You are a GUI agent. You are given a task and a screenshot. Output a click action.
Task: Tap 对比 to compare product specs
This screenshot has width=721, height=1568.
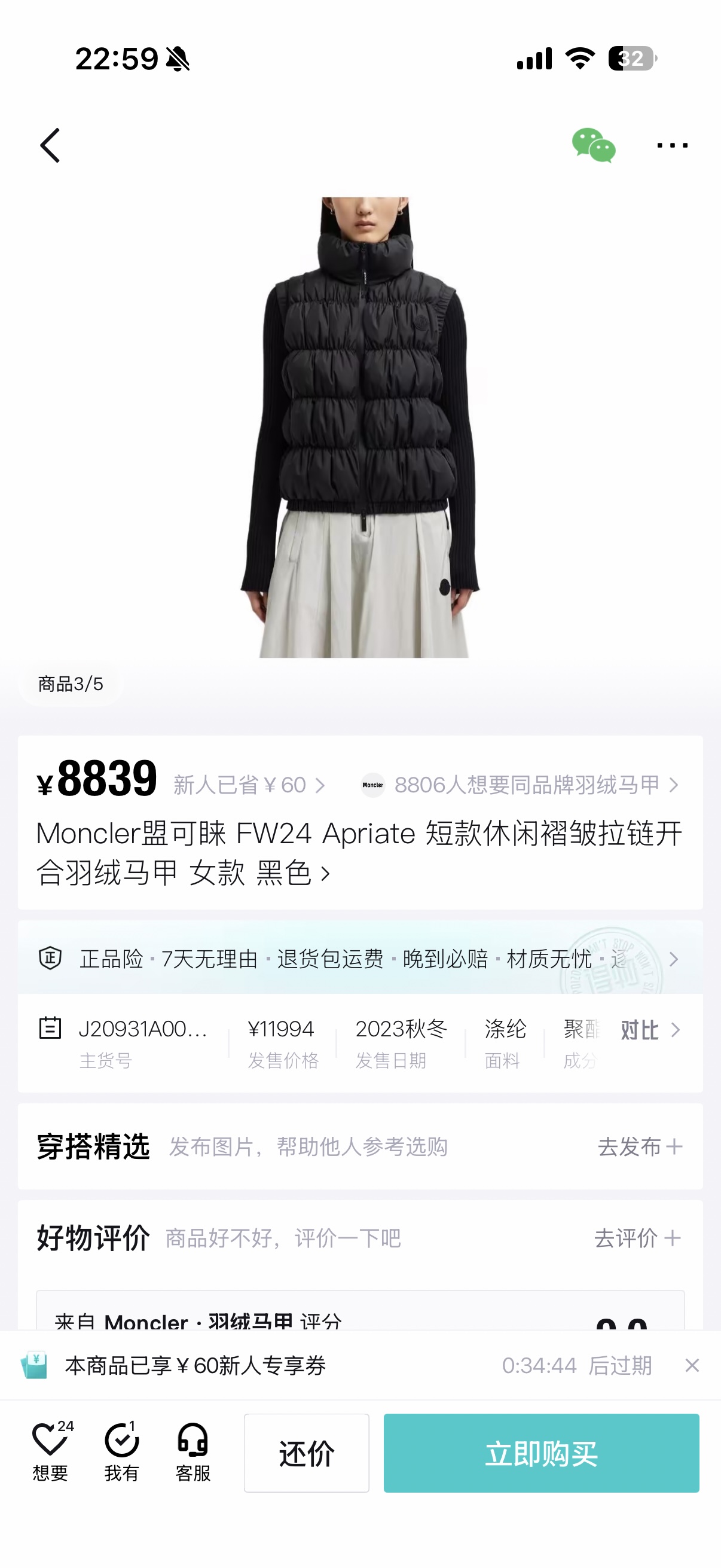point(650,1030)
